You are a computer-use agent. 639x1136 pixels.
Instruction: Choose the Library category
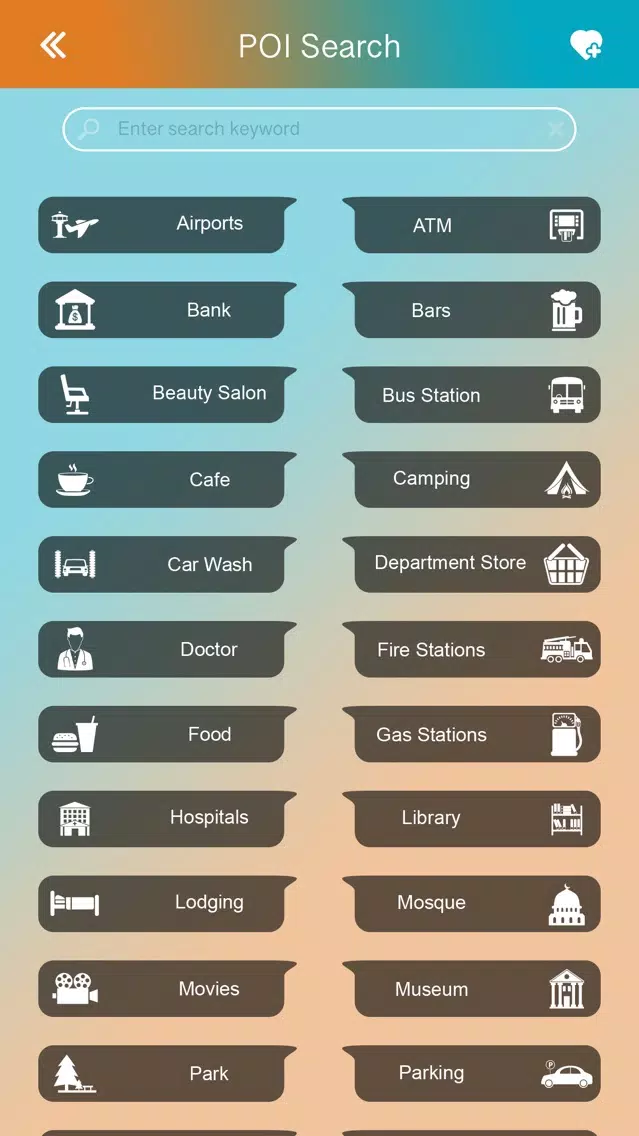coord(472,819)
